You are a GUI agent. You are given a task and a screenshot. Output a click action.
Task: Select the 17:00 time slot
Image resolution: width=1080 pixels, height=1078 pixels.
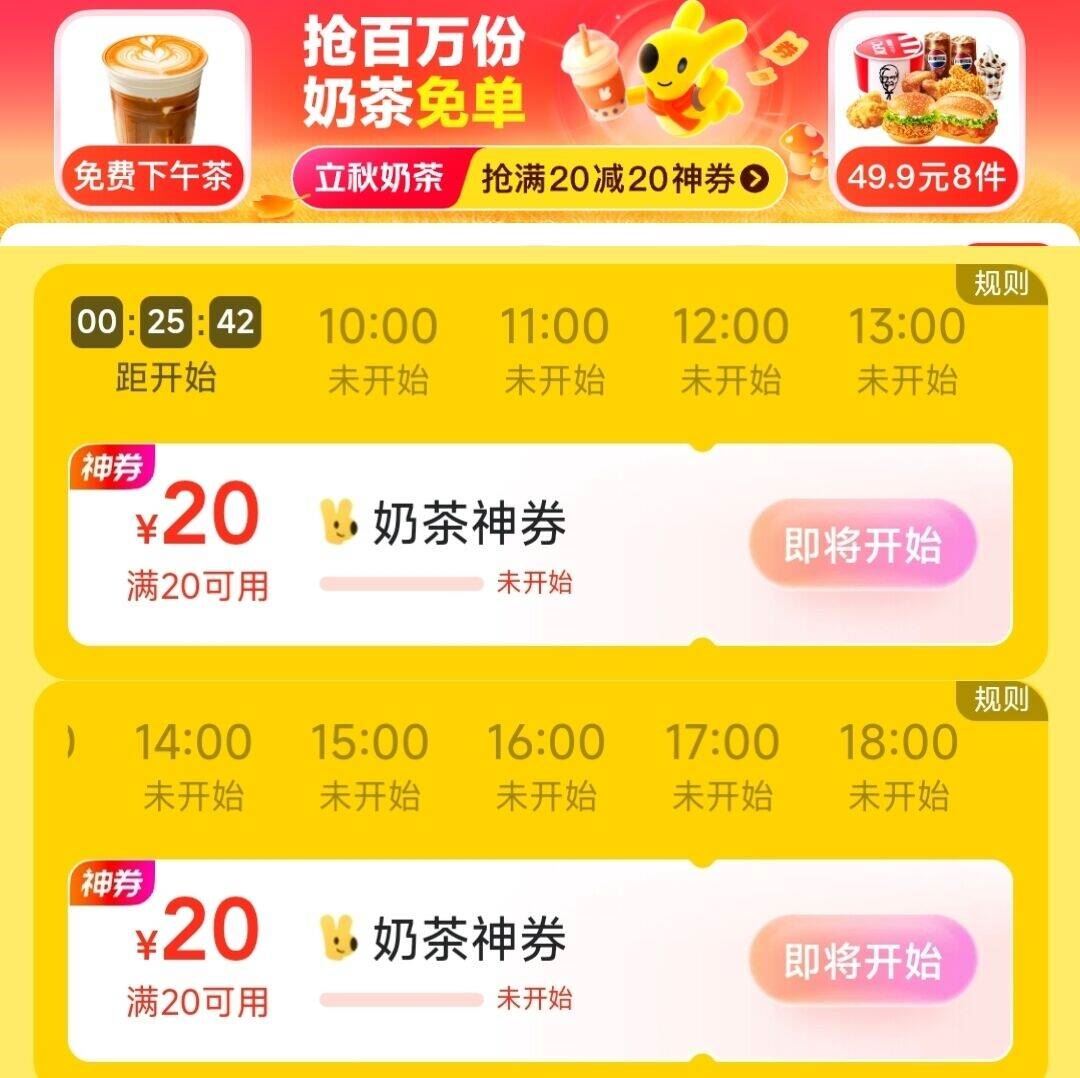(722, 766)
